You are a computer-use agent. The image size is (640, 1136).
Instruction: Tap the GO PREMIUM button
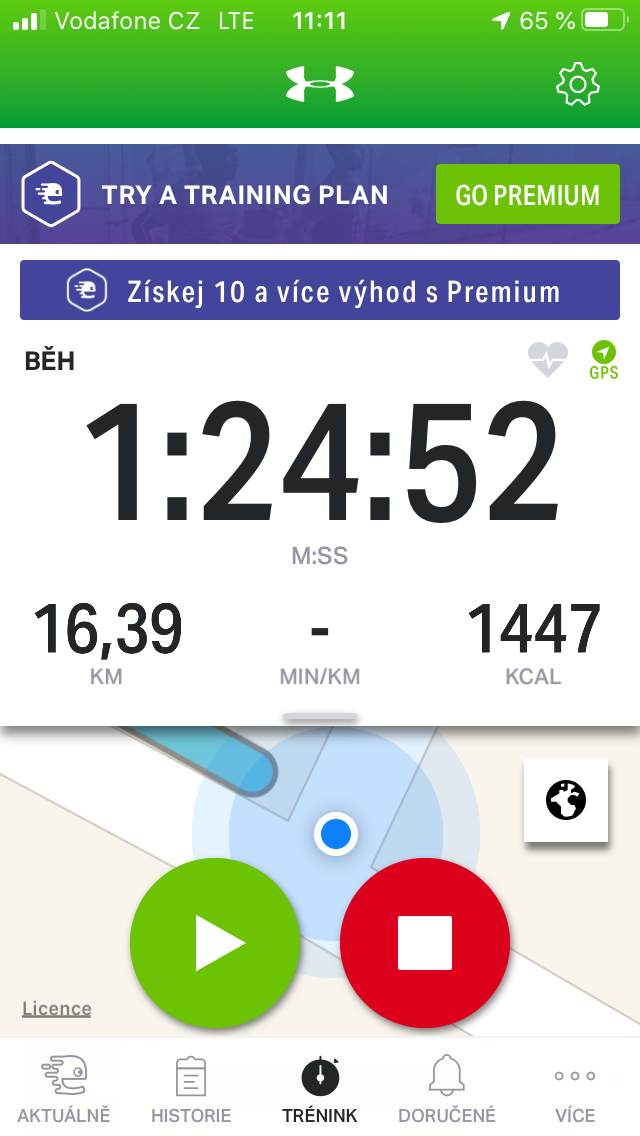click(x=528, y=194)
